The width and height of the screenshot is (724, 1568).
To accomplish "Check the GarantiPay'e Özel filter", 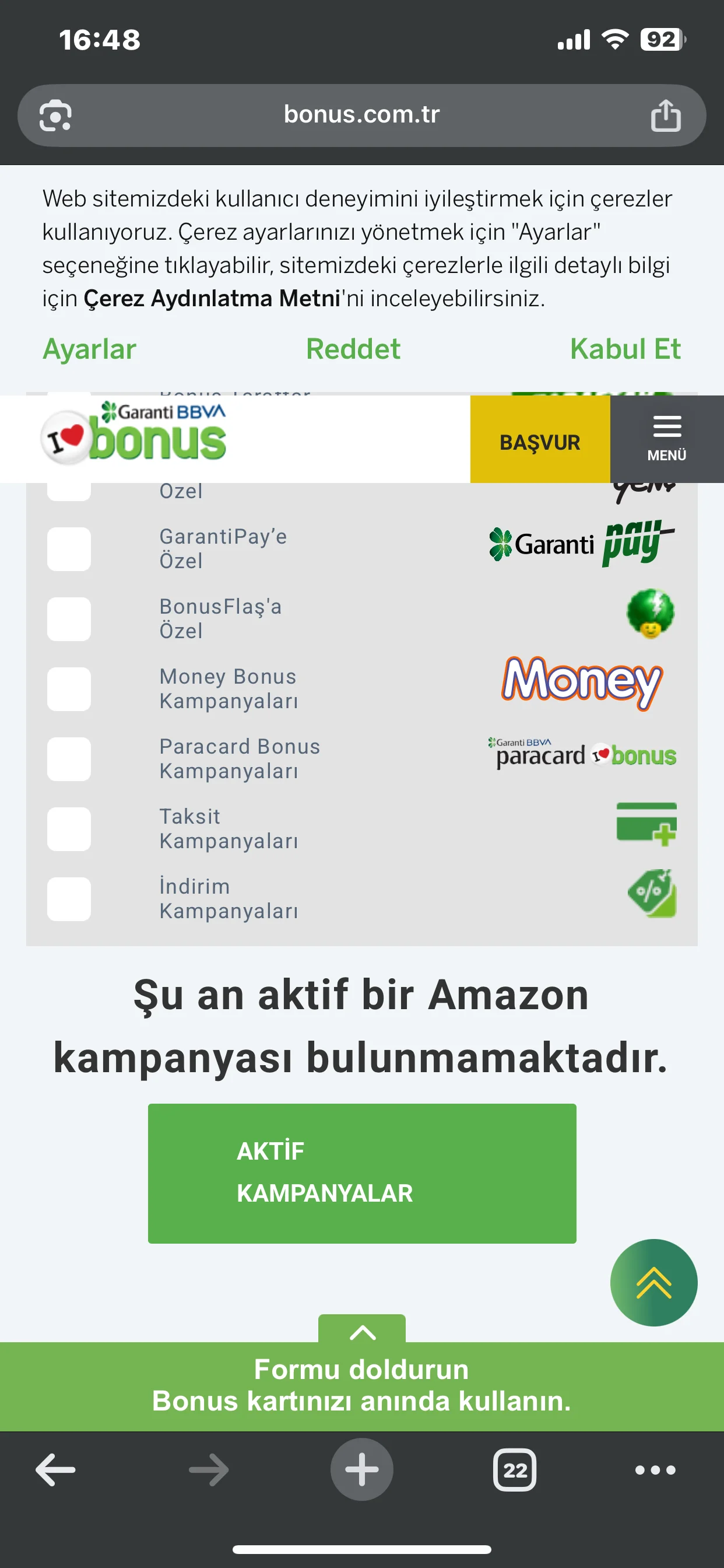I will (69, 548).
